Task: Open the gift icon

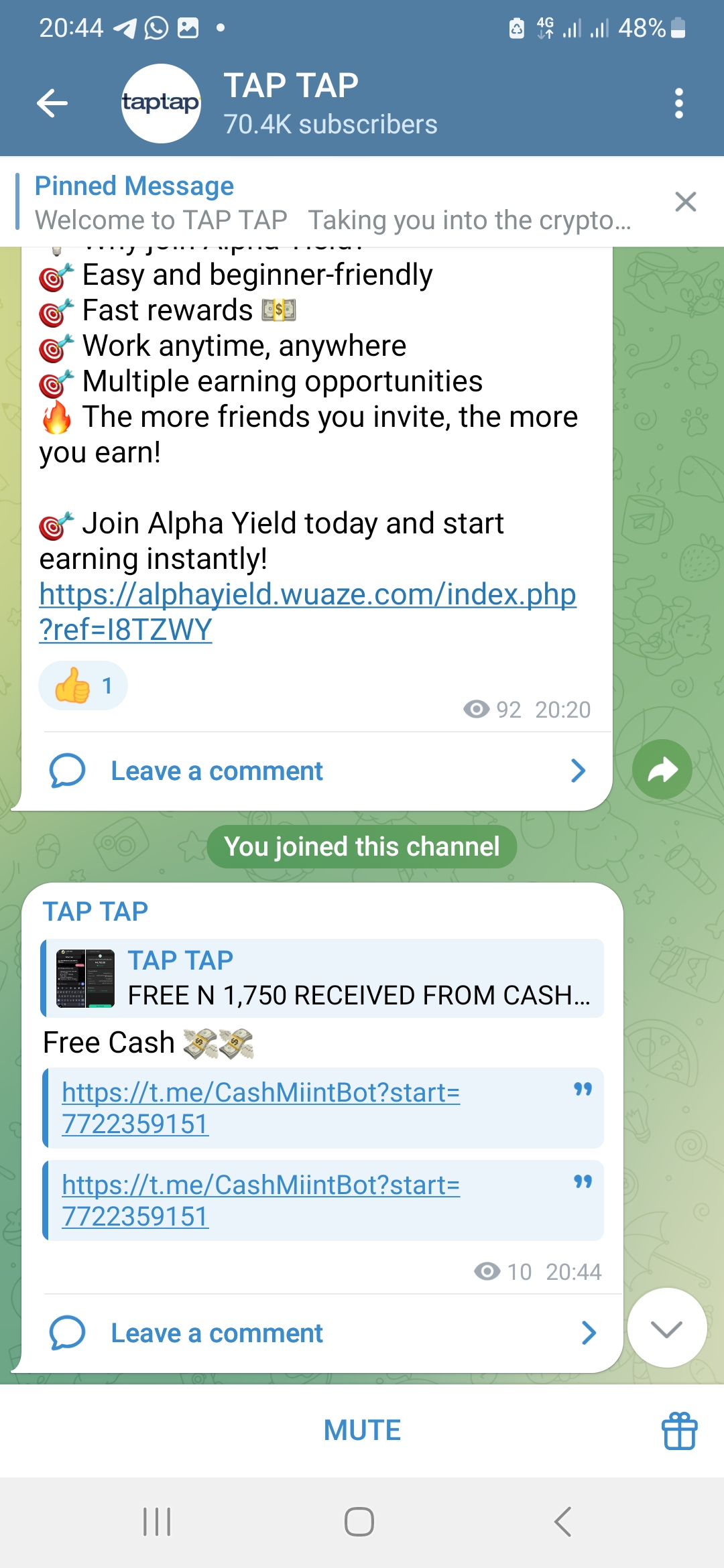Action: (679, 1430)
